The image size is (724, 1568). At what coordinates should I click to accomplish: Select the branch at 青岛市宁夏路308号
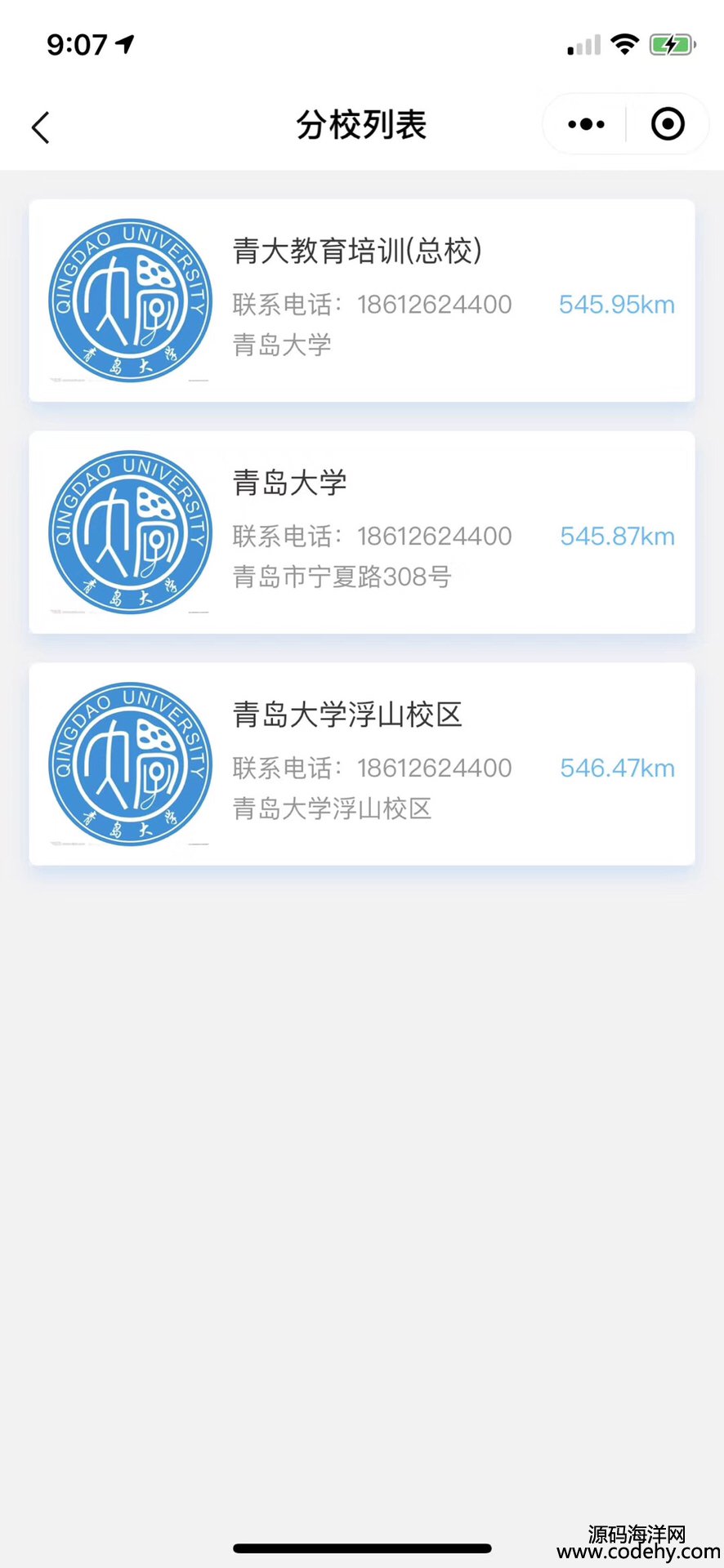(362, 532)
